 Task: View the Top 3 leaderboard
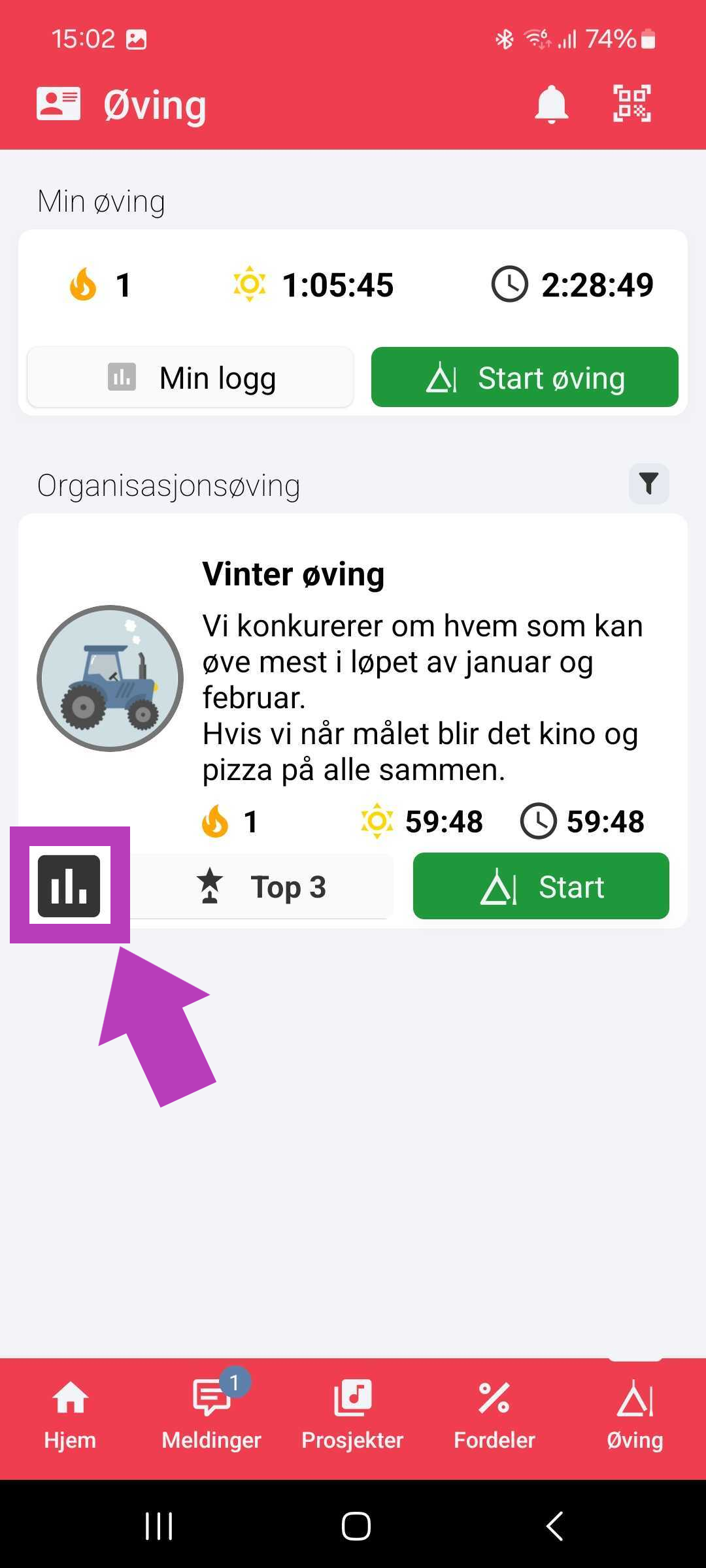tap(261, 887)
